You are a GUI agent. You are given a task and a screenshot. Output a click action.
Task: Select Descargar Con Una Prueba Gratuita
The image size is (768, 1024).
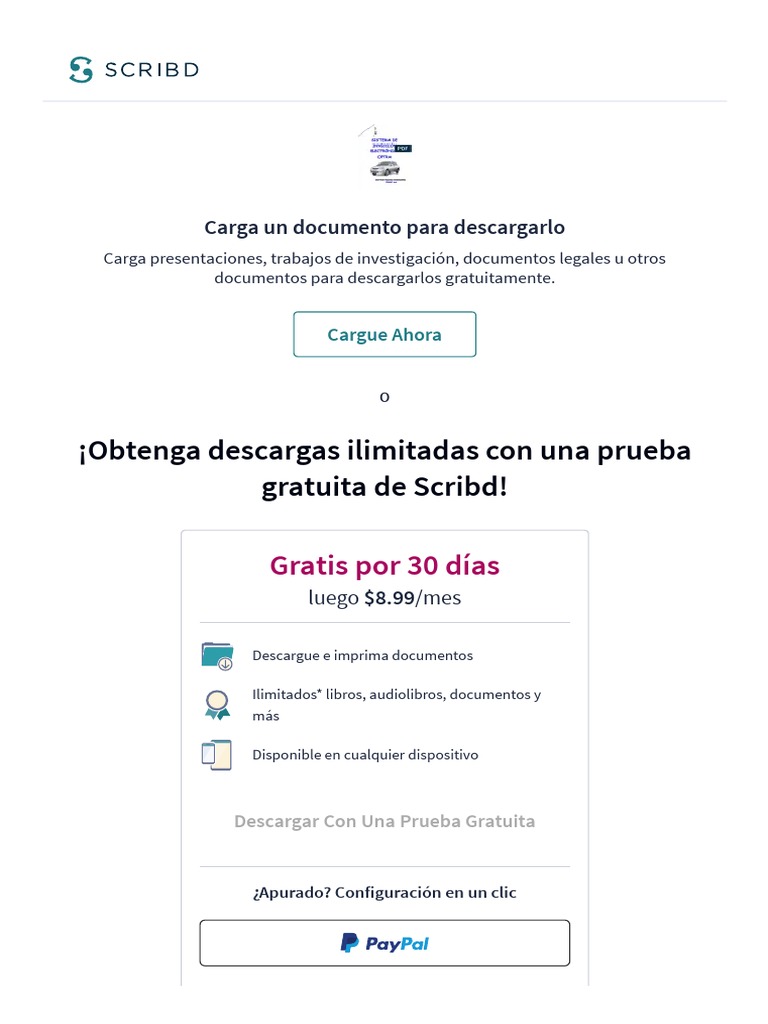385,821
